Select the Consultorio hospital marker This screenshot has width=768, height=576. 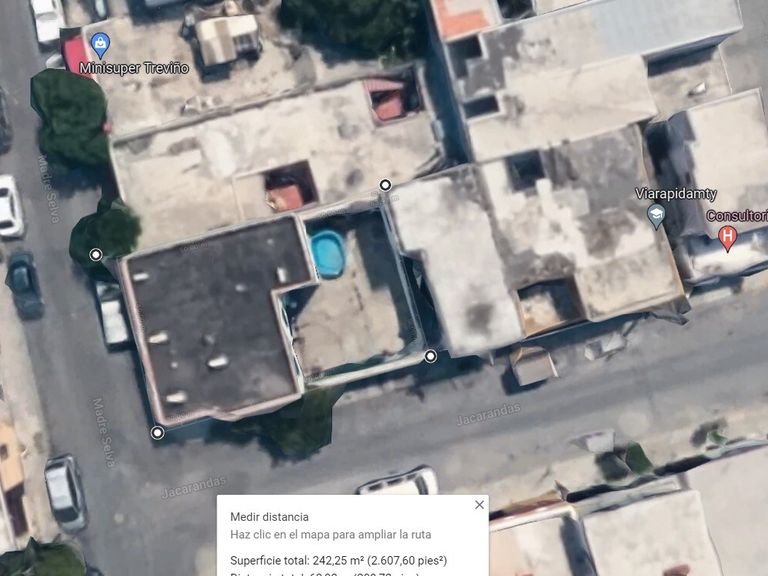728,237
